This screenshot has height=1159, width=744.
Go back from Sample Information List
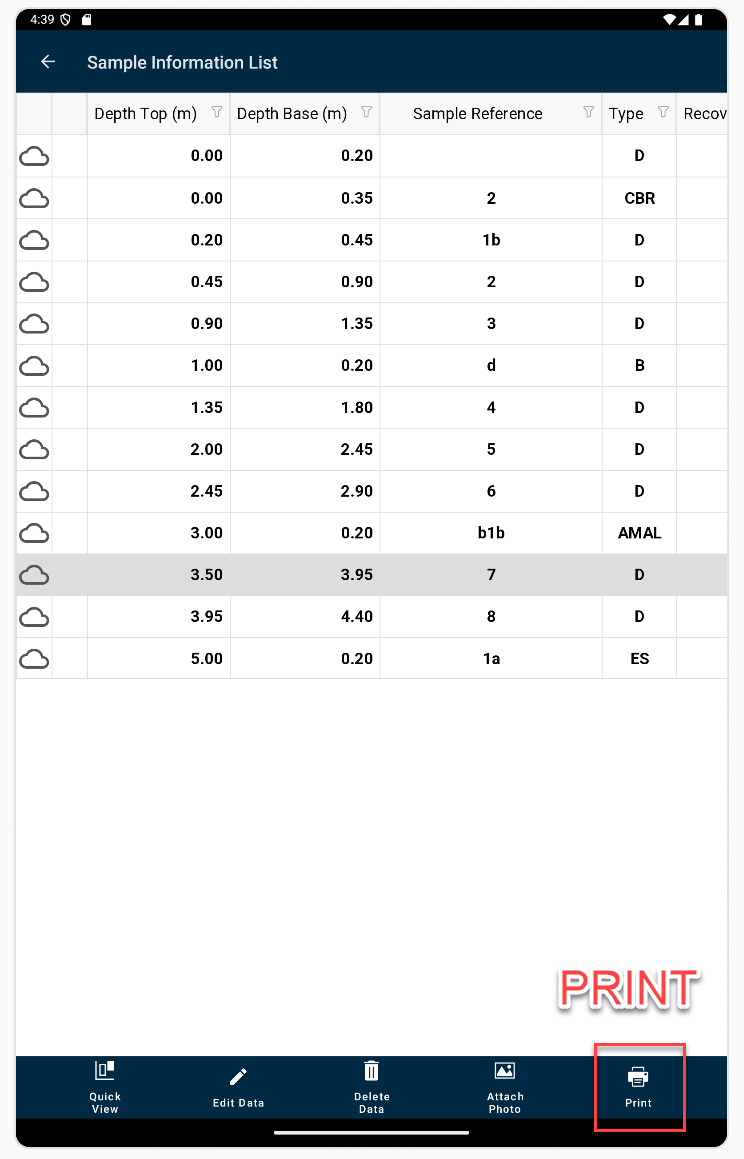(x=48, y=62)
